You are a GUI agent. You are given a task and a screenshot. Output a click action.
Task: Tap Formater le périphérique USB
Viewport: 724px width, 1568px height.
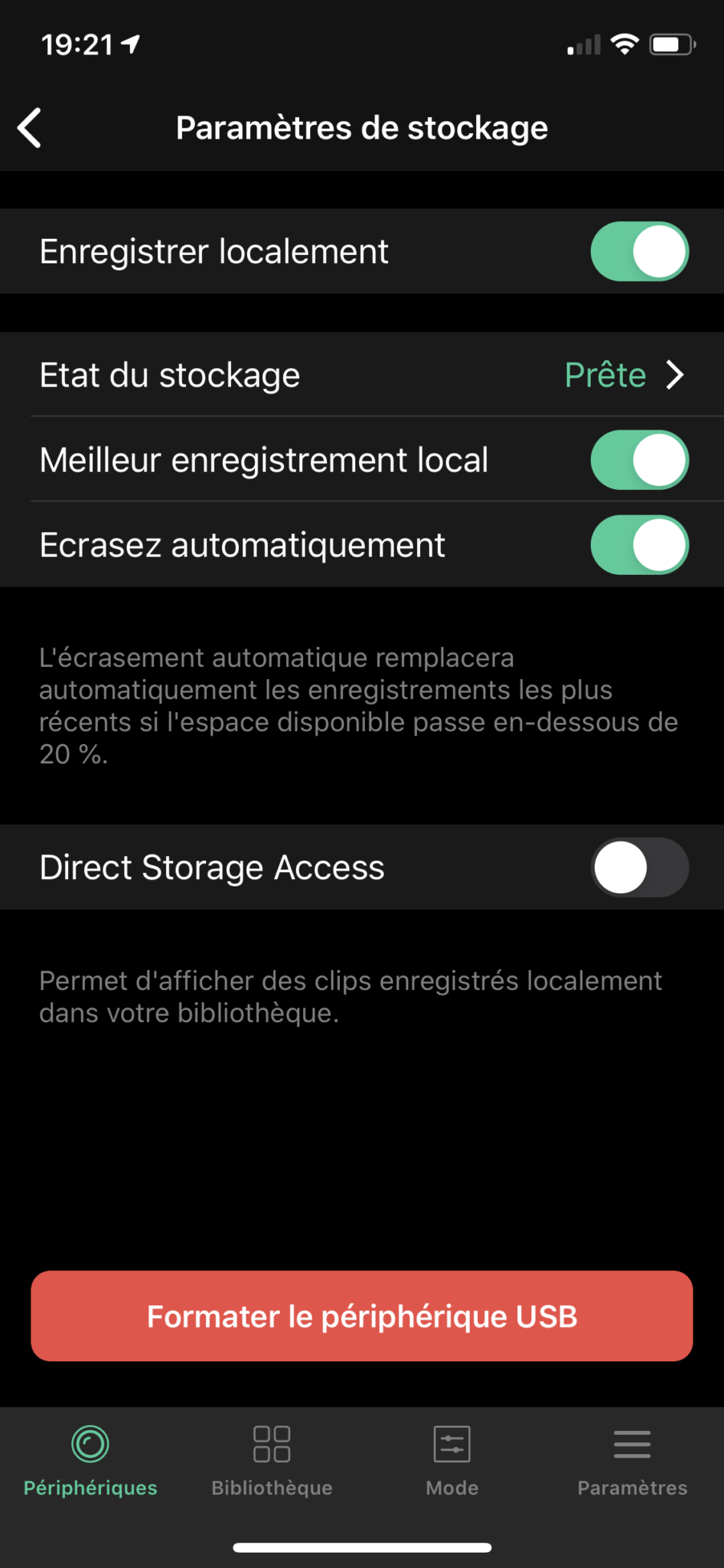pos(362,1316)
